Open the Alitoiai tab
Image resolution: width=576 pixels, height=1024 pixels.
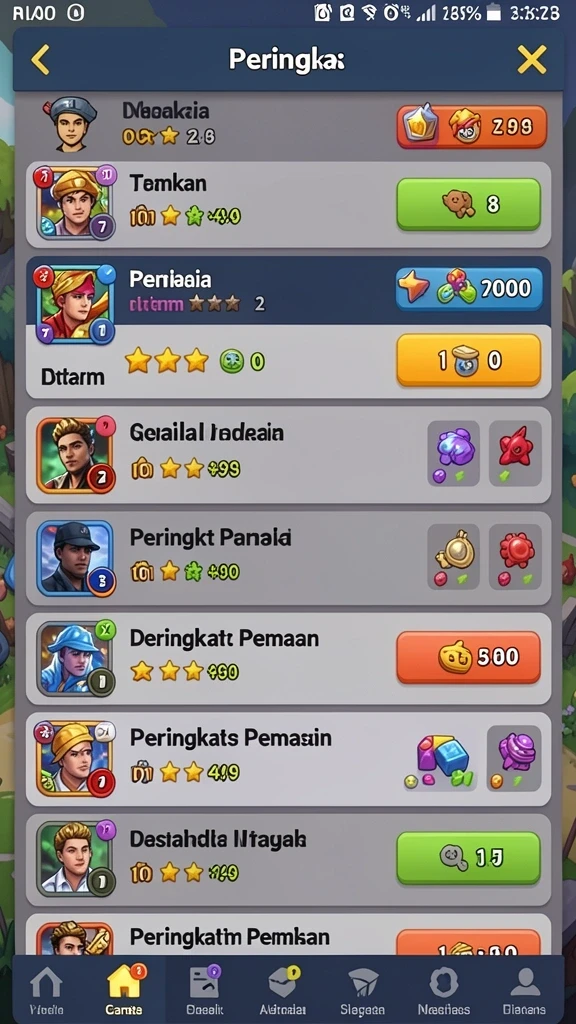[283, 989]
